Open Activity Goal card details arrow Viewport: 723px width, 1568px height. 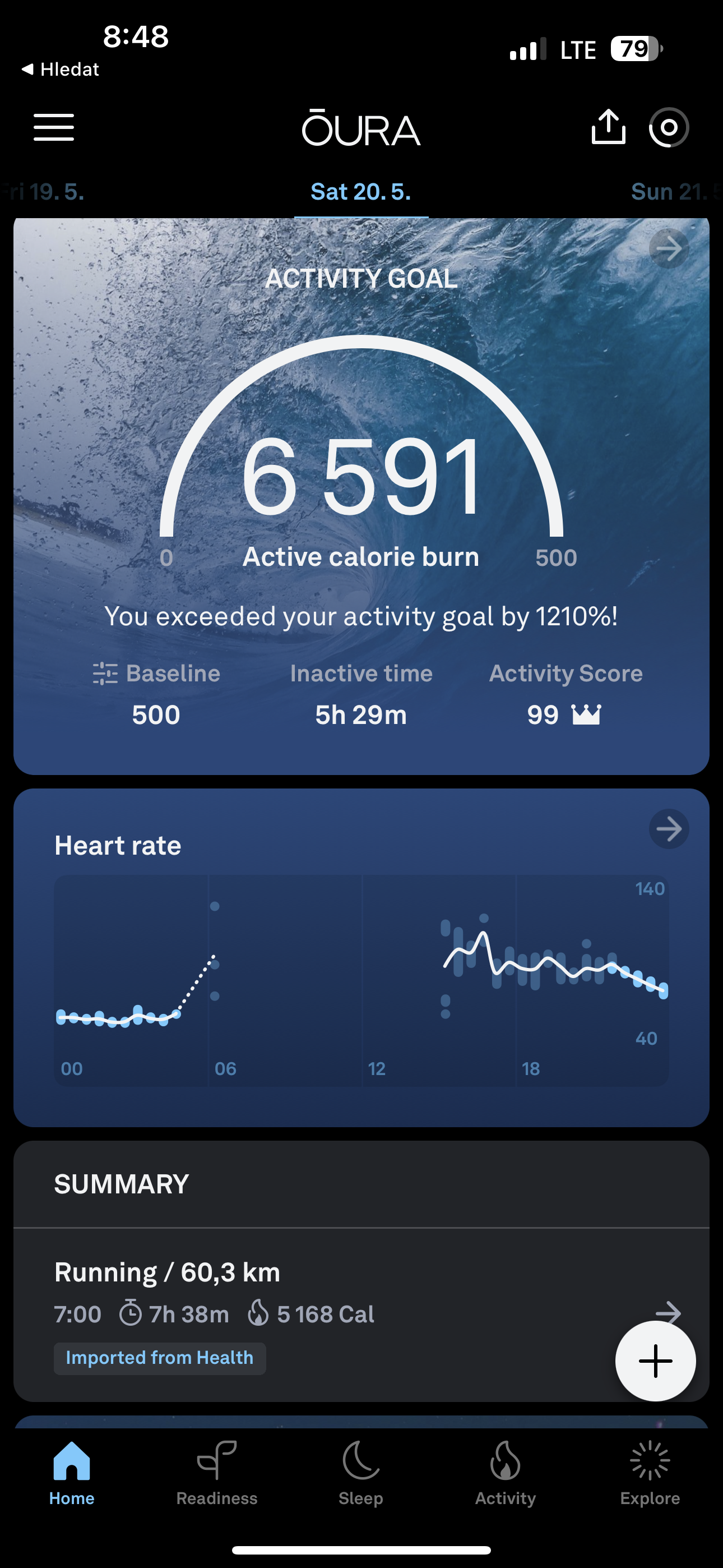click(x=668, y=248)
